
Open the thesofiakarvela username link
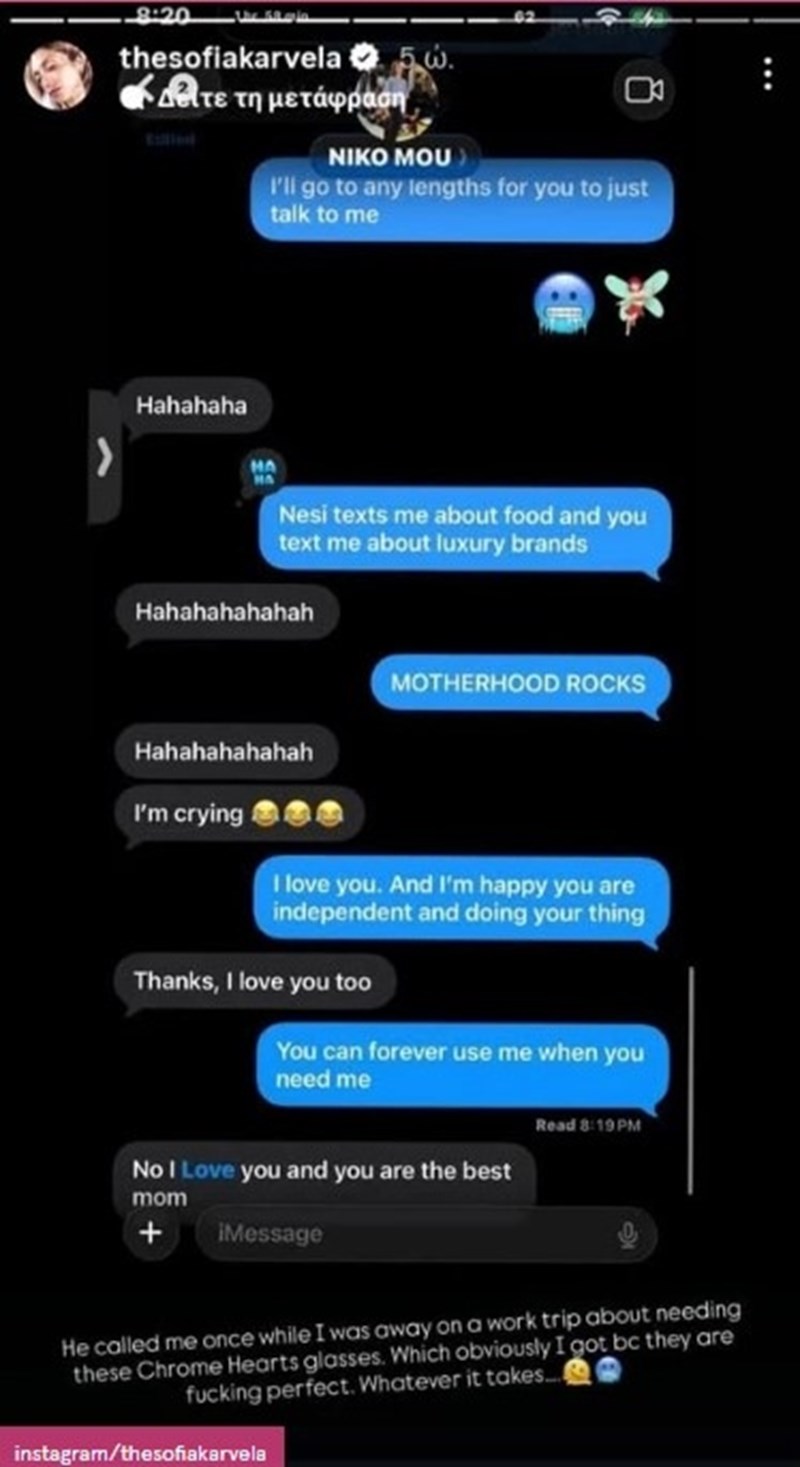232,58
